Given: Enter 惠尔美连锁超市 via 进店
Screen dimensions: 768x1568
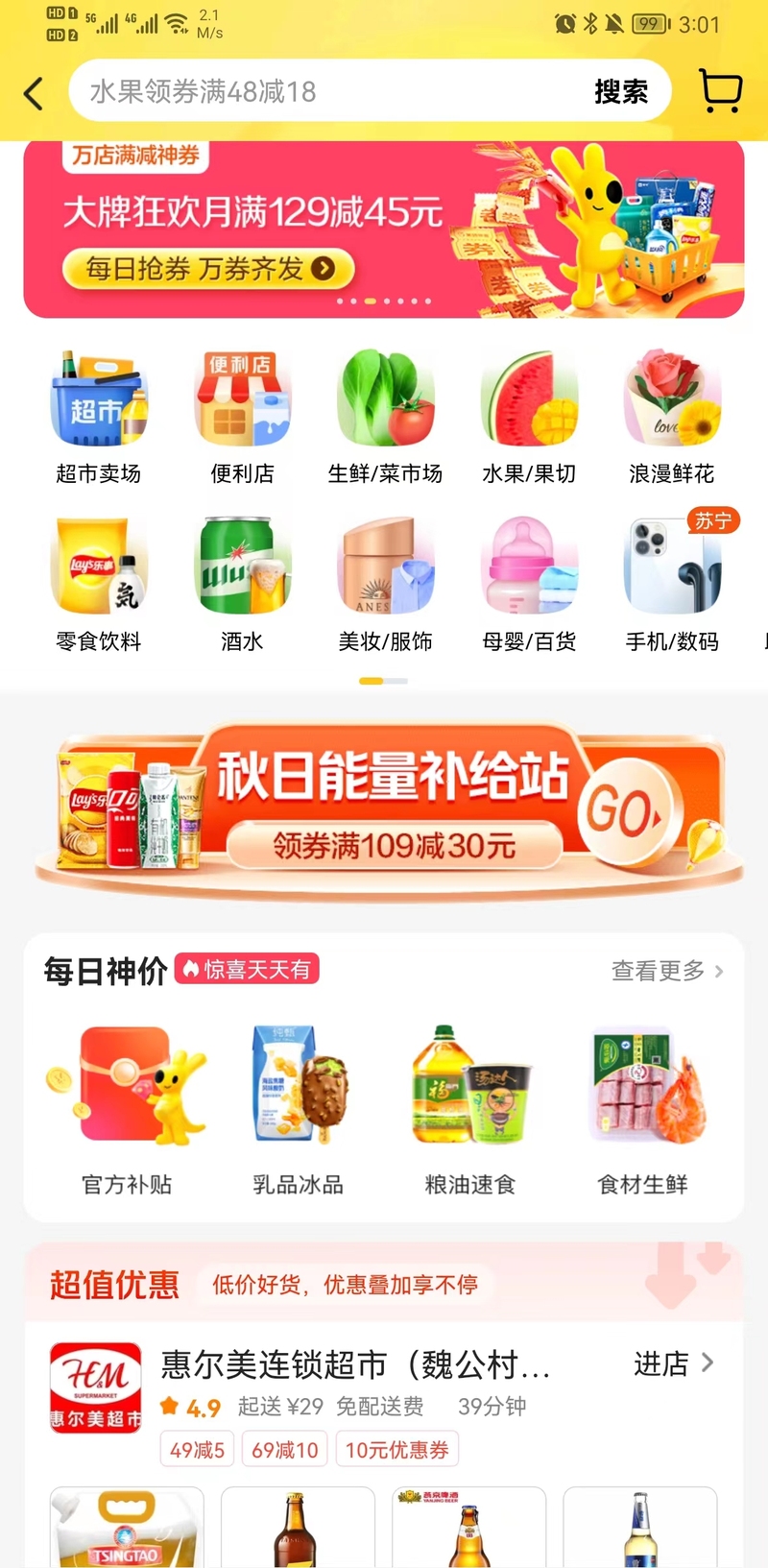Looking at the screenshot, I should tap(674, 1363).
